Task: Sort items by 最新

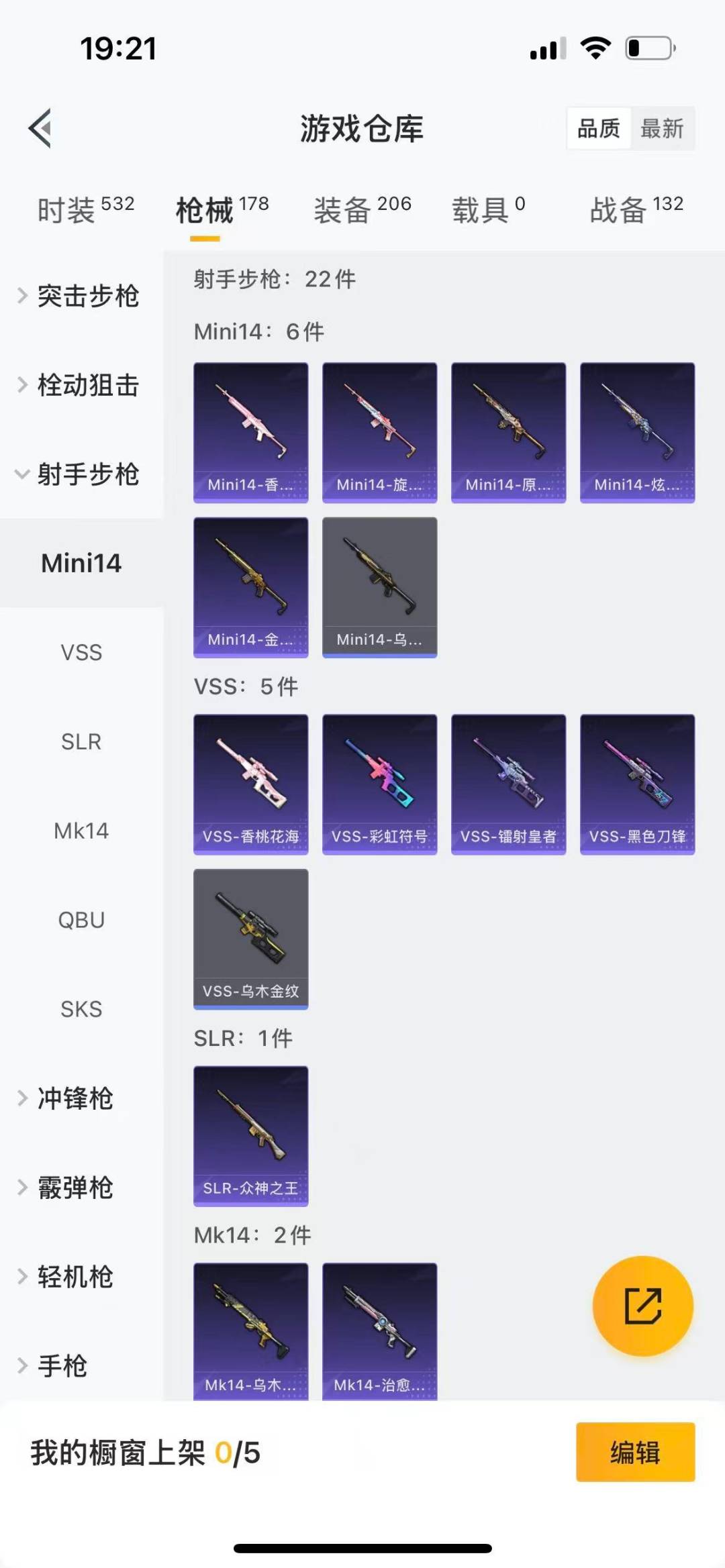Action: (x=662, y=128)
